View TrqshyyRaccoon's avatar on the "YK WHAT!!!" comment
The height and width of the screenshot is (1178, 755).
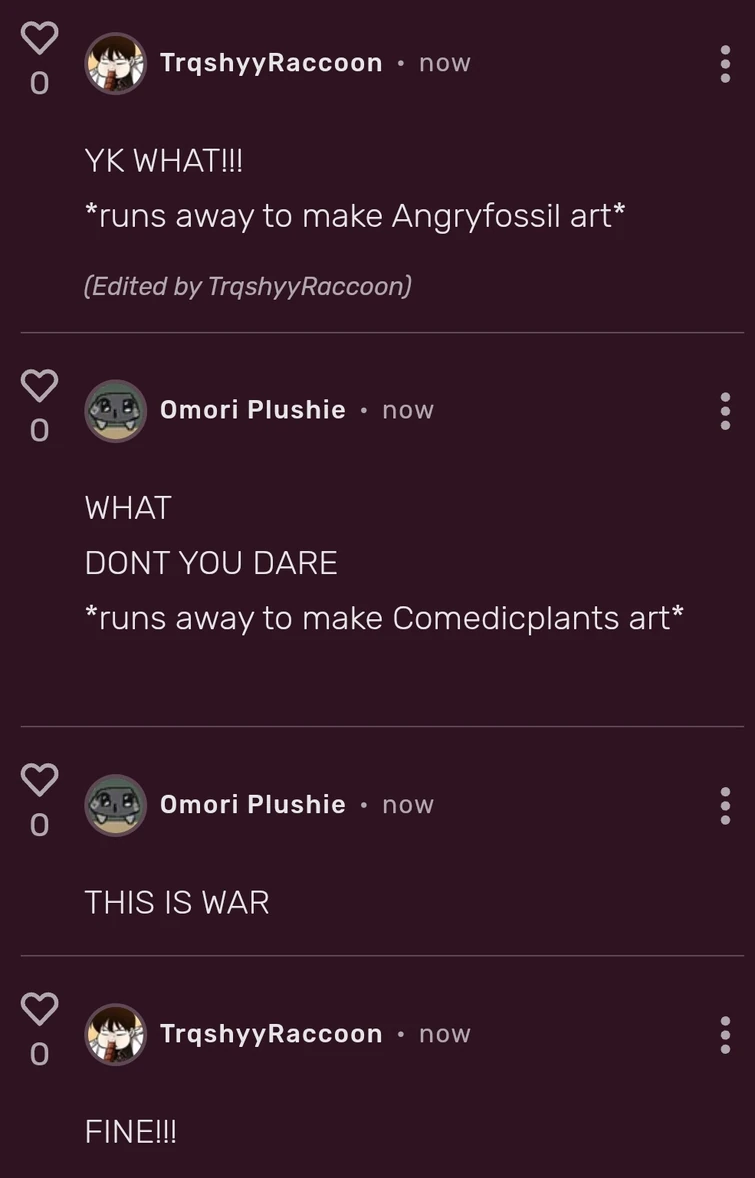pos(116,64)
